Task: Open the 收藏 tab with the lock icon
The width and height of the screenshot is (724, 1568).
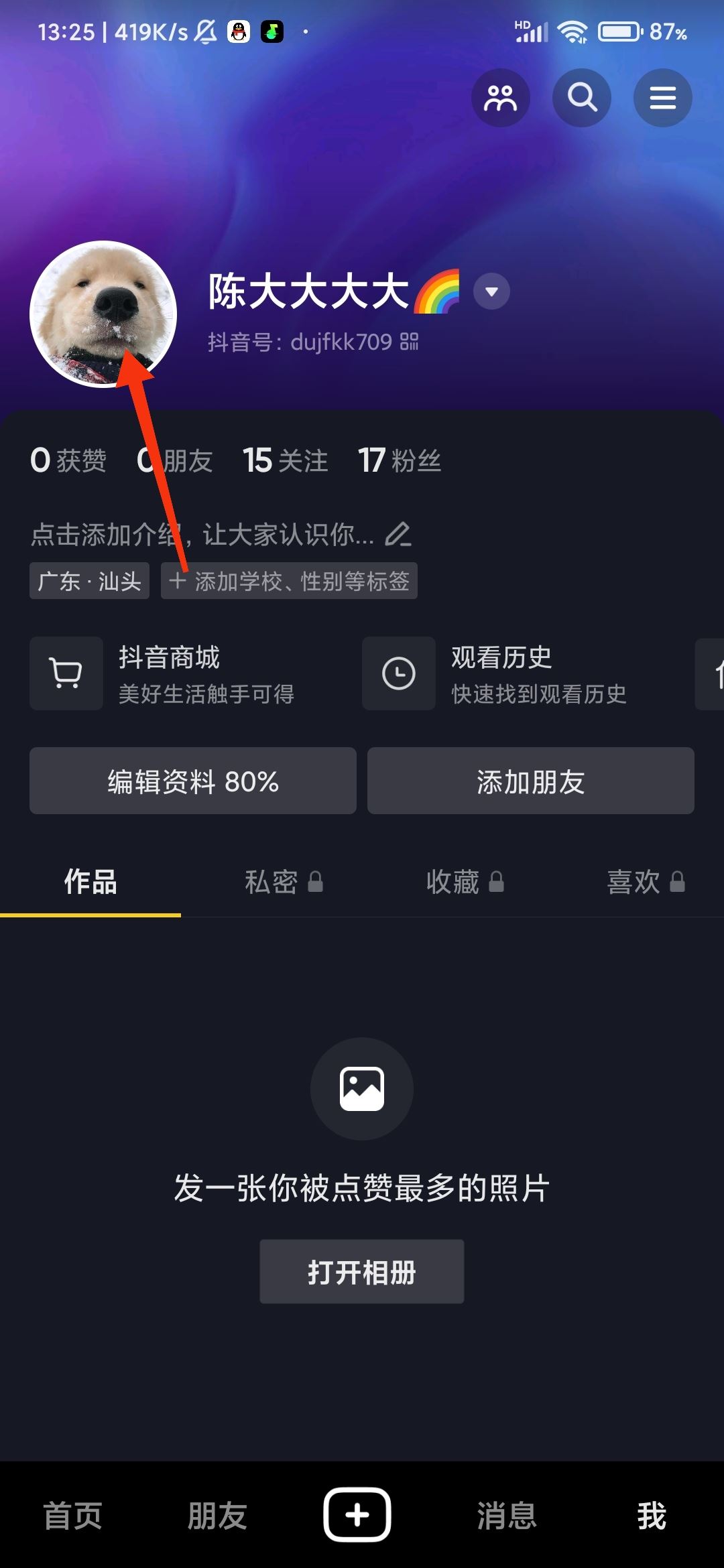Action: coord(465,883)
